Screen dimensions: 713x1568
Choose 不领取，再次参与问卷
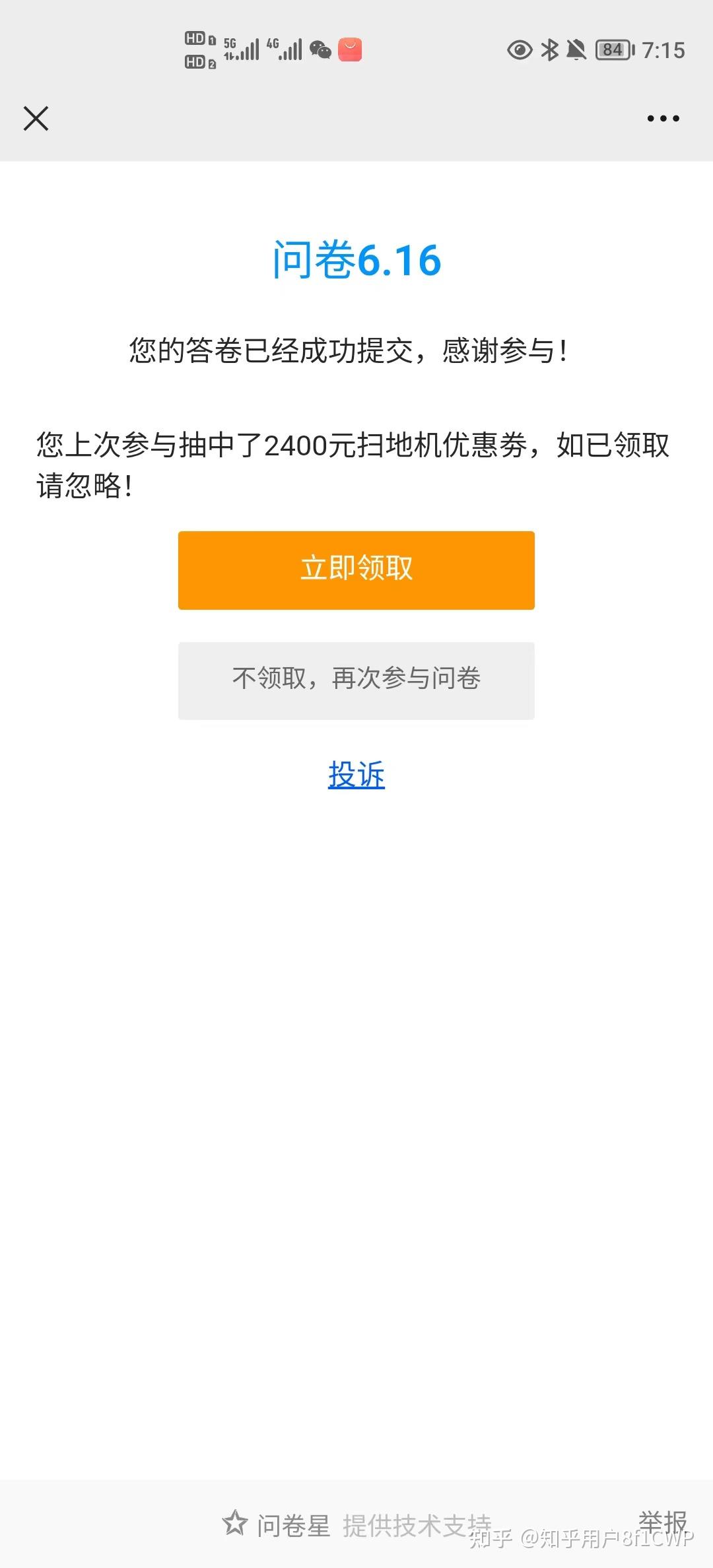356,680
